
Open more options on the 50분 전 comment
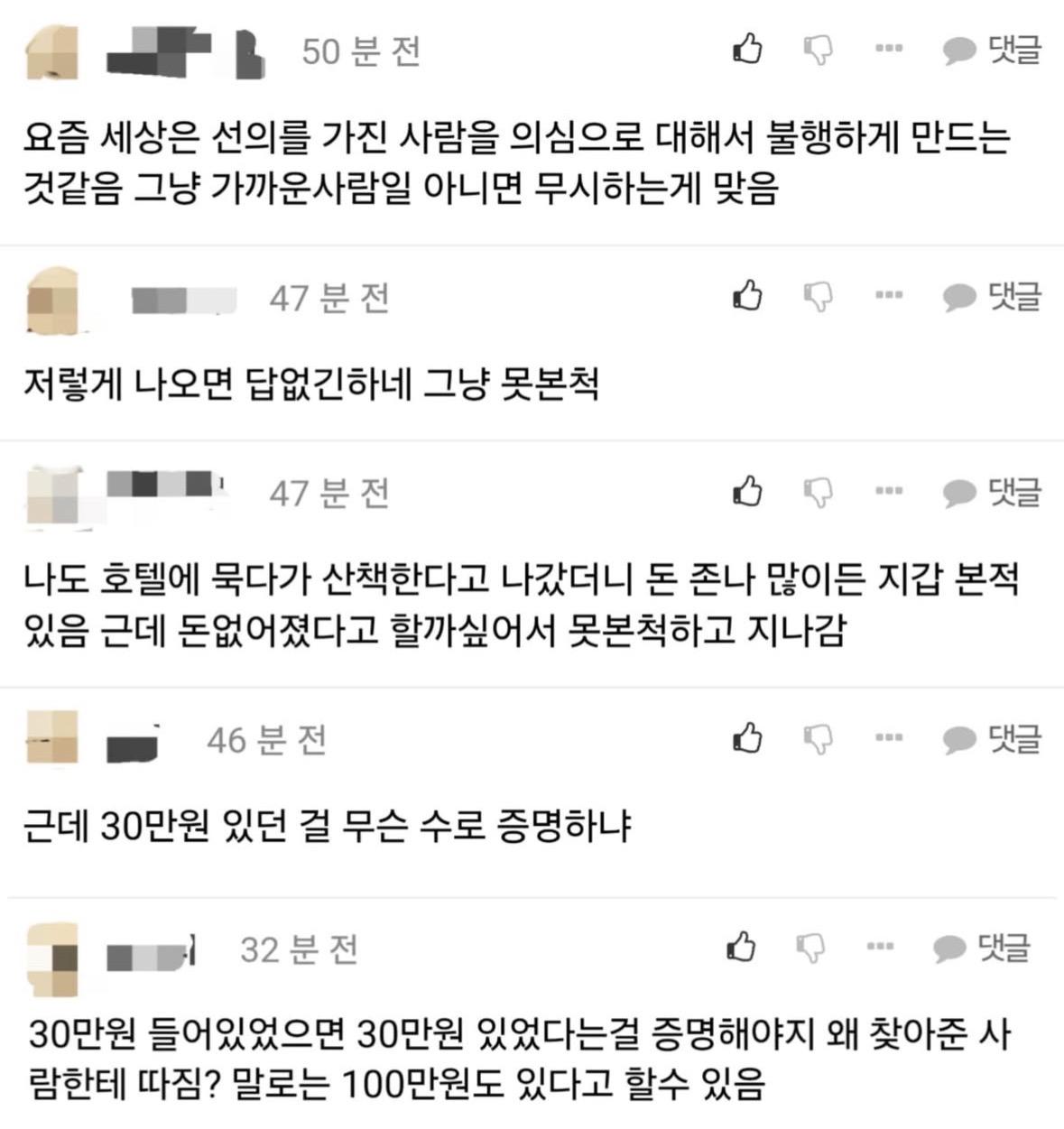coord(889,49)
